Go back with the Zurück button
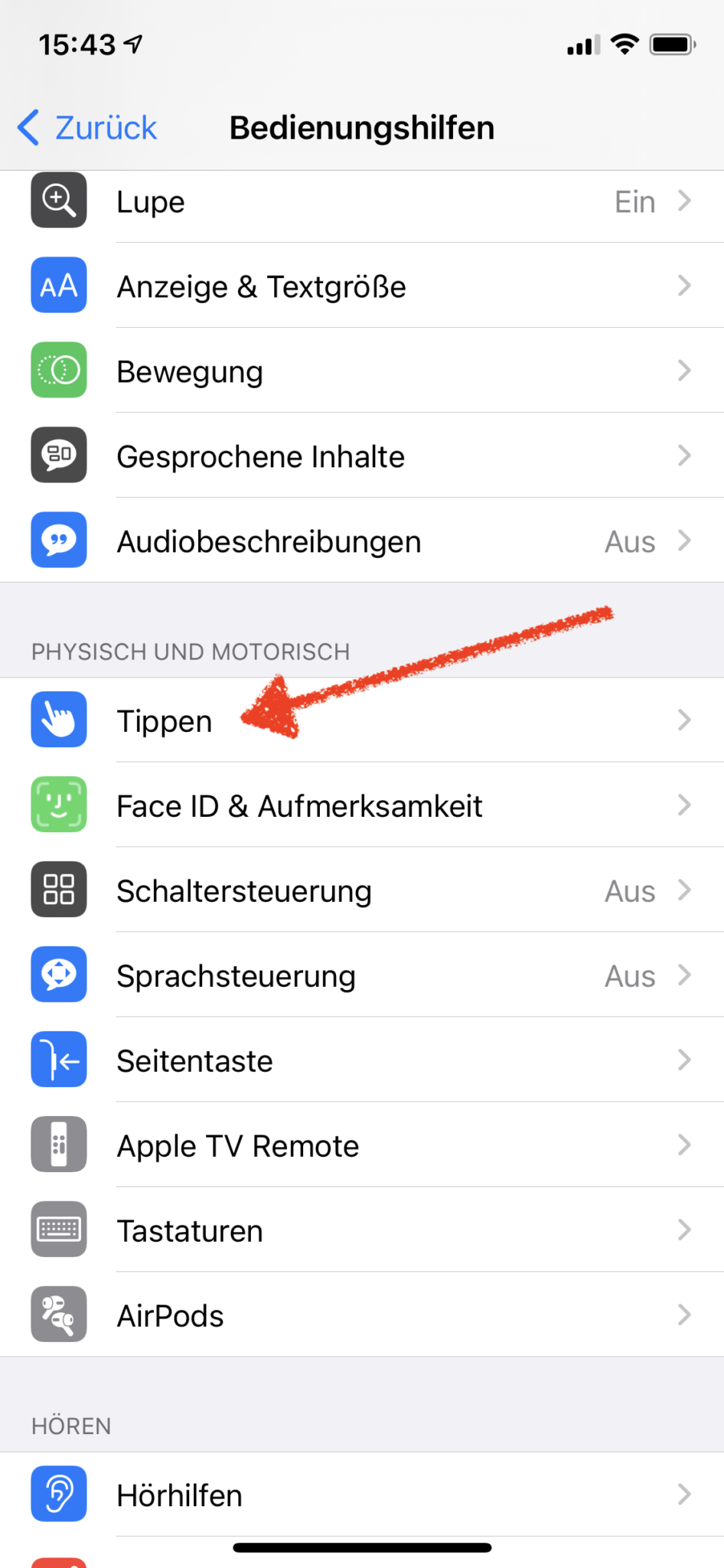The width and height of the screenshot is (724, 1568). [87, 128]
